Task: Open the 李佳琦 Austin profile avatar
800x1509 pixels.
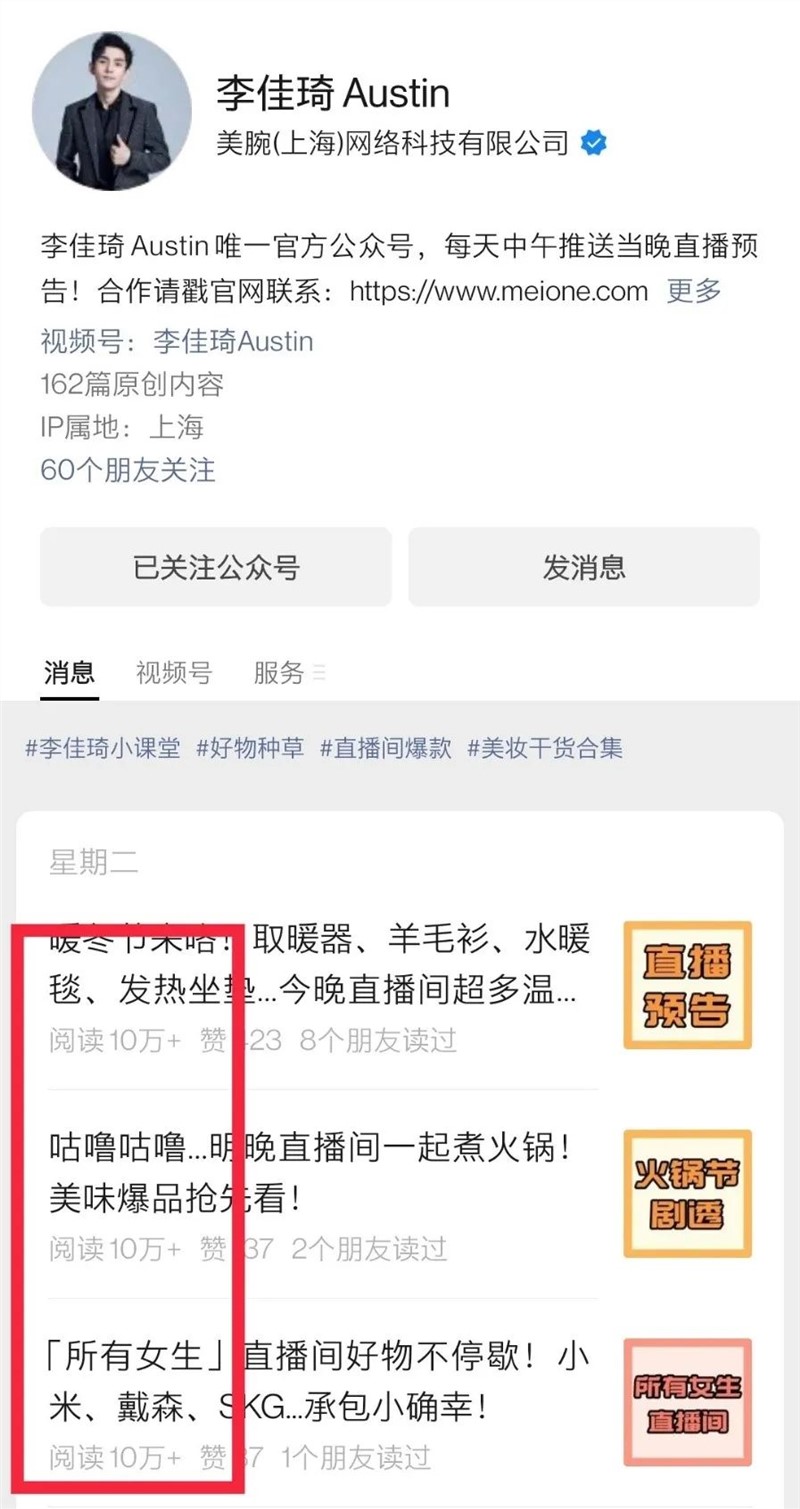Action: (111, 118)
